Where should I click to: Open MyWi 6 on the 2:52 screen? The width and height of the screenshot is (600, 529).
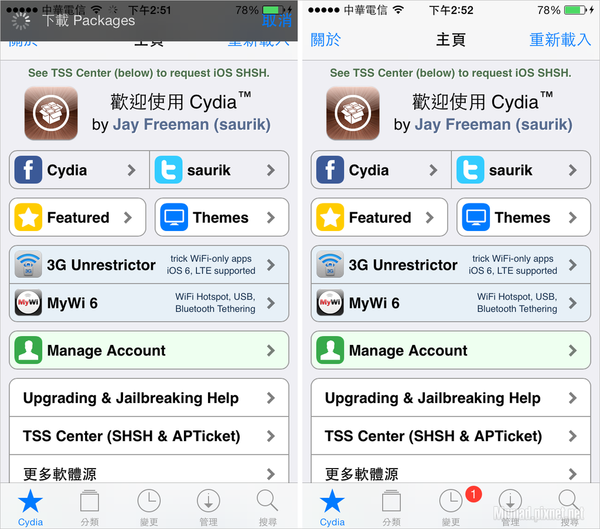tap(450, 303)
